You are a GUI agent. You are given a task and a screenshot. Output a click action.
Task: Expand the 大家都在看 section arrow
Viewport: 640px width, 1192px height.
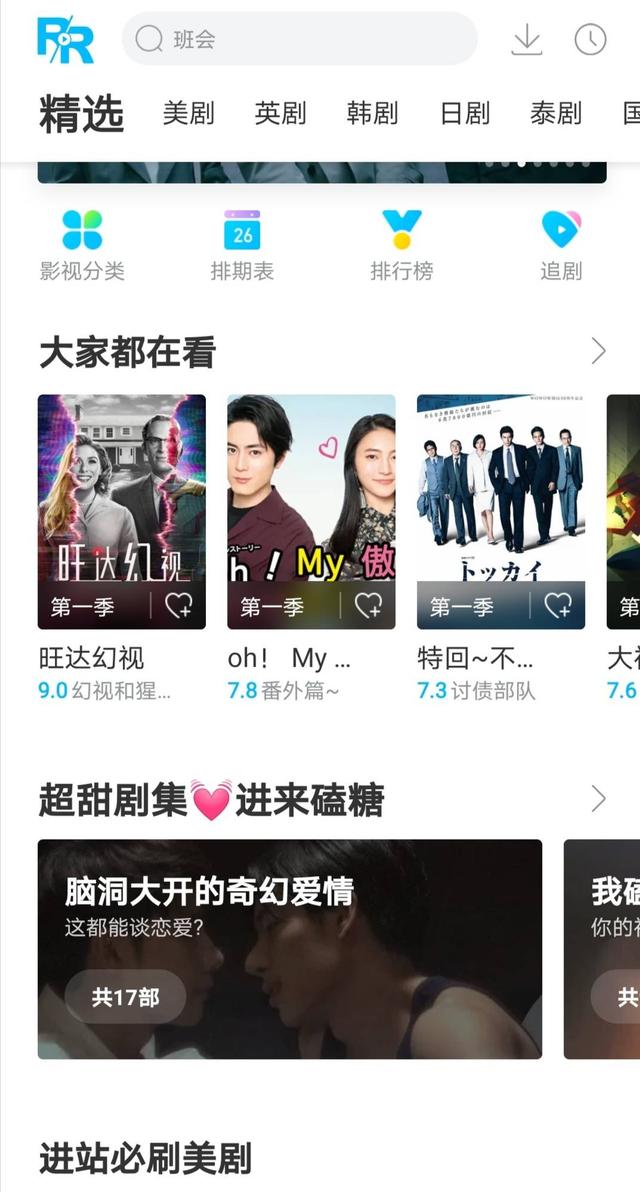tap(598, 351)
